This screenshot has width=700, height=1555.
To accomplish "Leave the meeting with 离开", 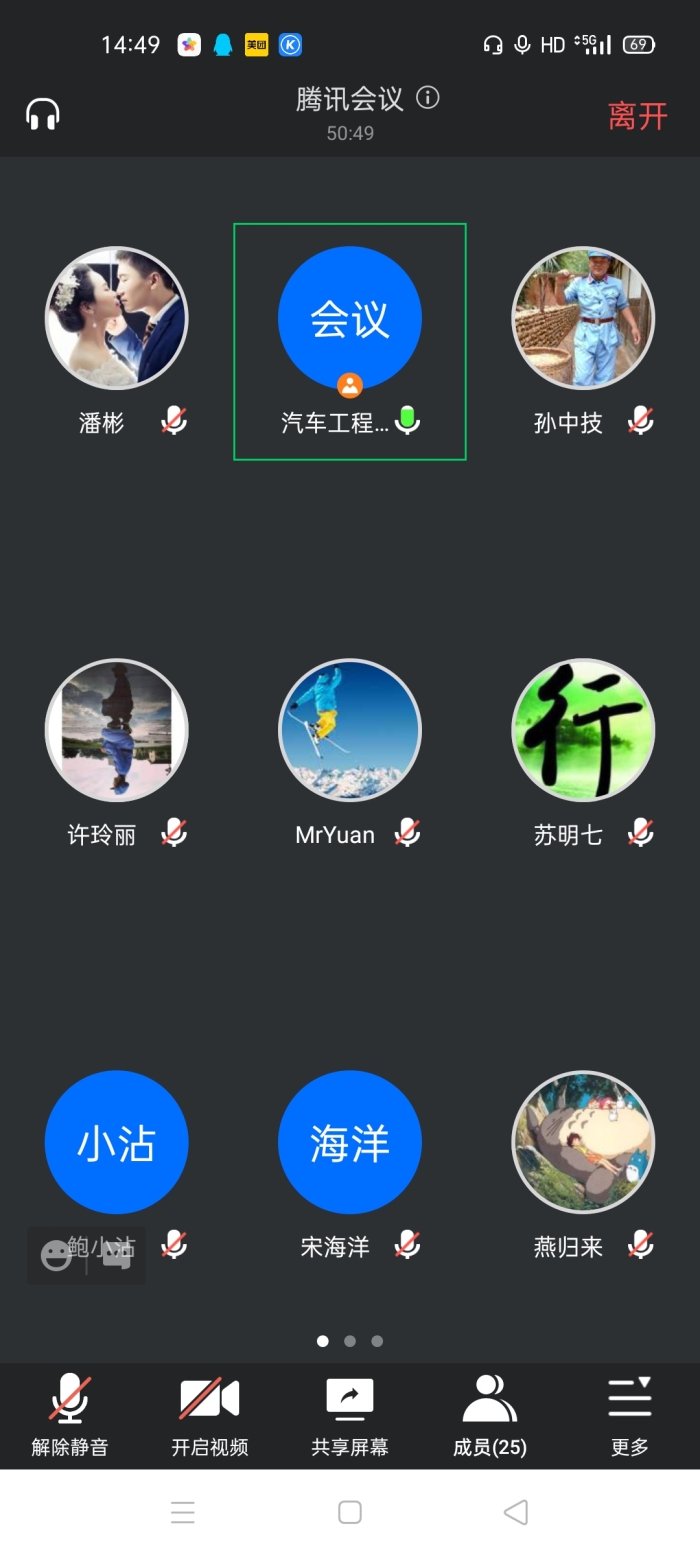I will (x=637, y=116).
